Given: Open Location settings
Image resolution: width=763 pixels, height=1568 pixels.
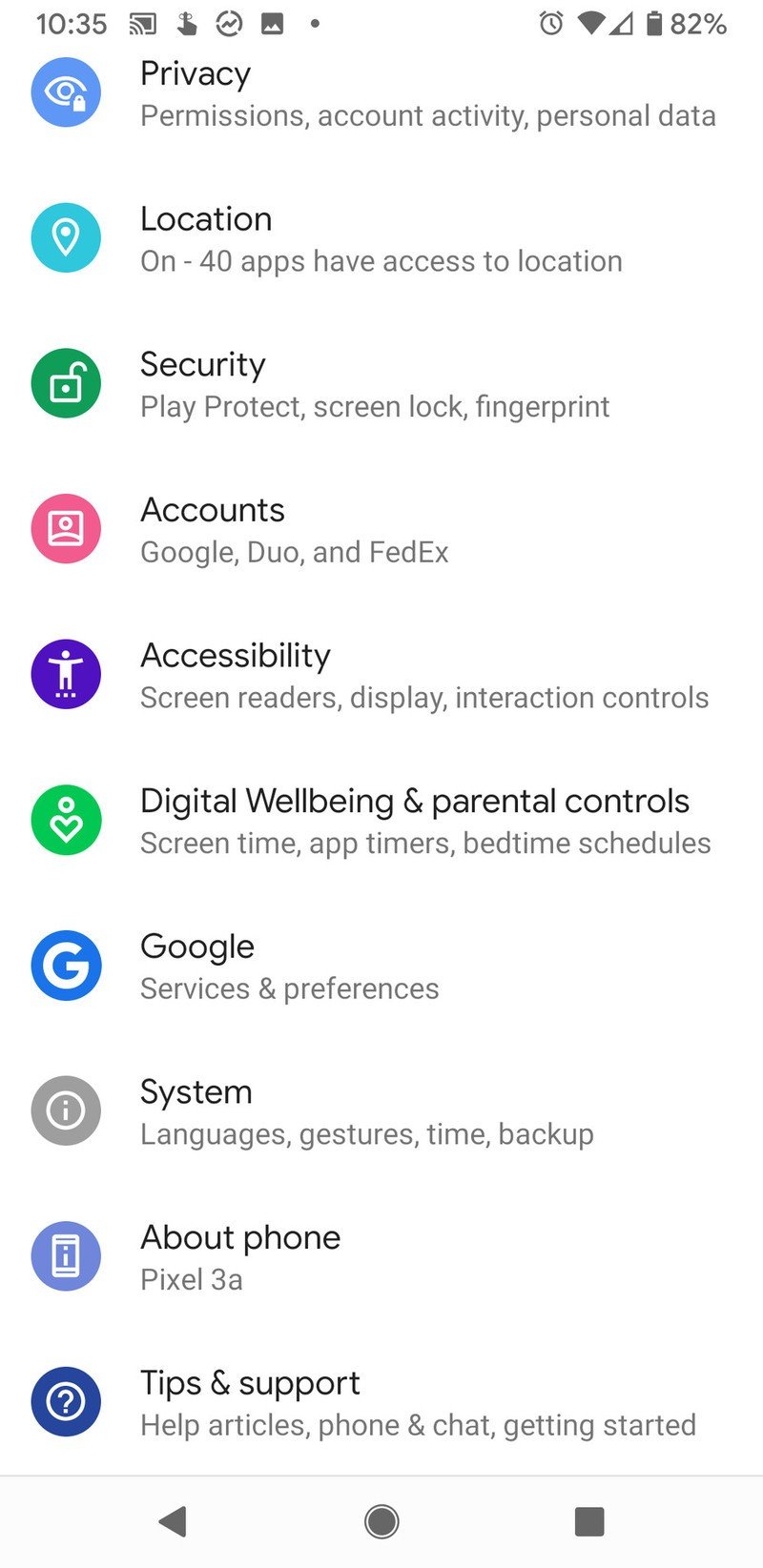Looking at the screenshot, I should (x=381, y=238).
